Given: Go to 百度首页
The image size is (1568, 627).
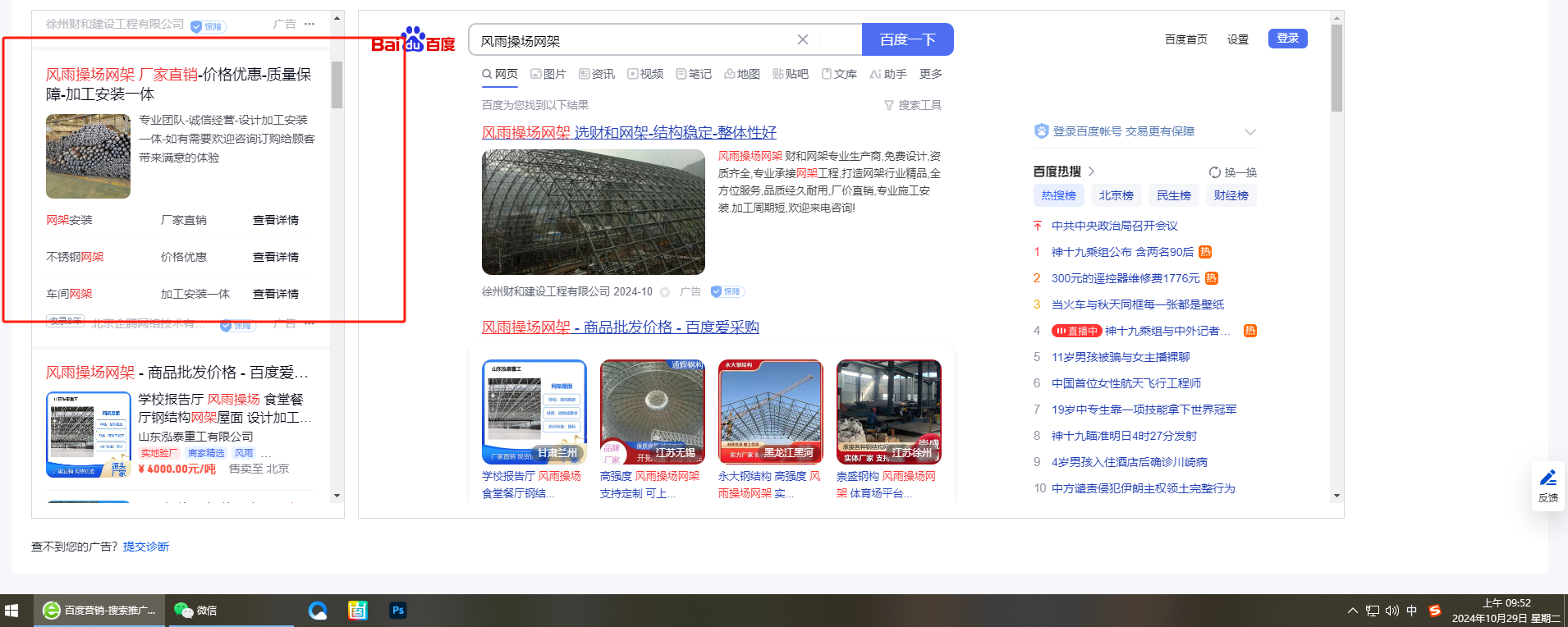Looking at the screenshot, I should click(1185, 39).
